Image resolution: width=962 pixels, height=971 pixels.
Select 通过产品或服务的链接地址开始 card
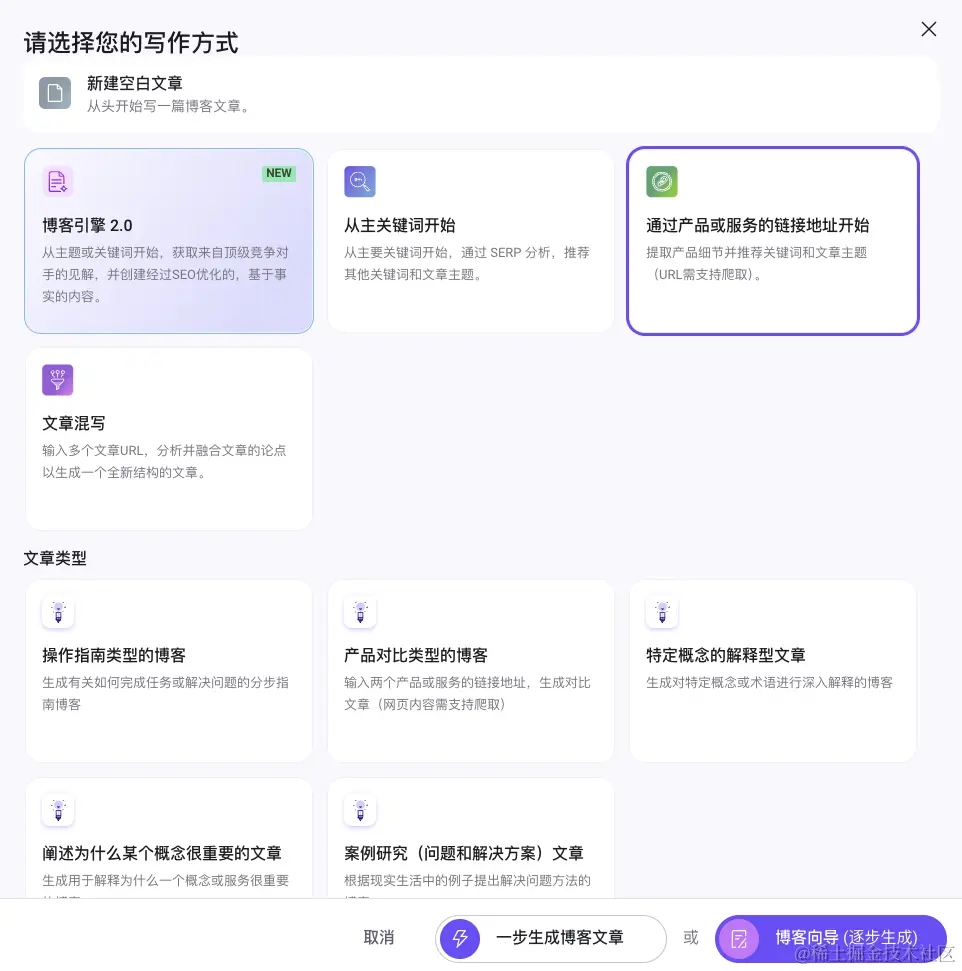(772, 241)
